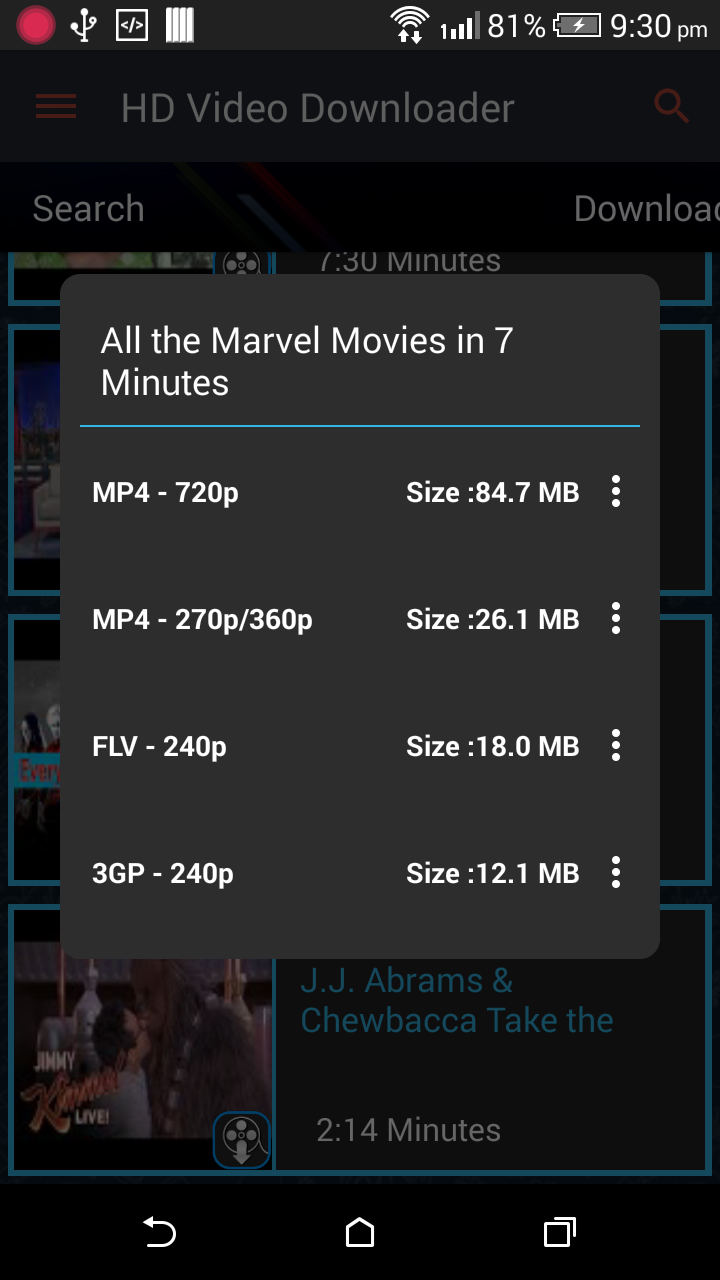Viewport: 720px width, 1280px height.
Task: Open overflow menu for 3GP 240p option
Action: [x=616, y=872]
